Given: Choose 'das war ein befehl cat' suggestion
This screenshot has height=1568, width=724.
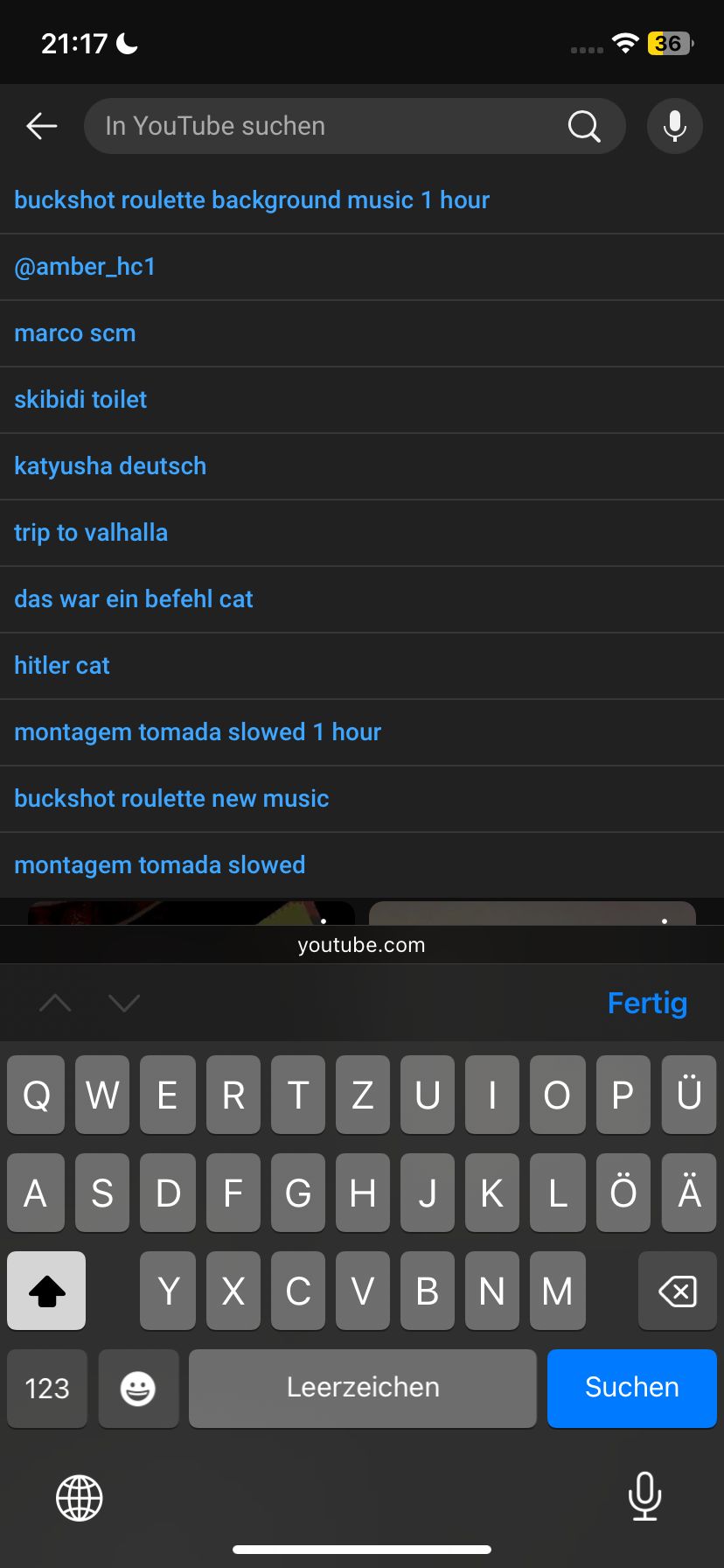Looking at the screenshot, I should click(x=134, y=599).
